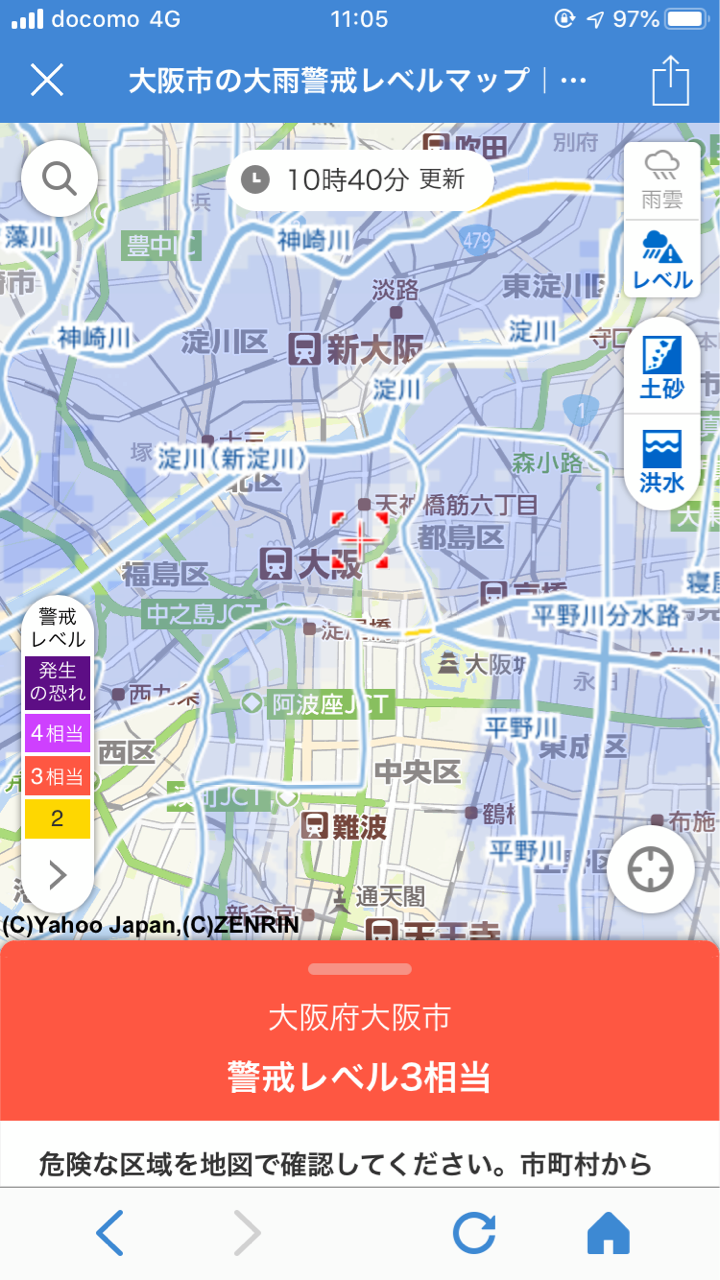Go back using the browser back arrow
The height and width of the screenshot is (1280, 720).
click(110, 1234)
